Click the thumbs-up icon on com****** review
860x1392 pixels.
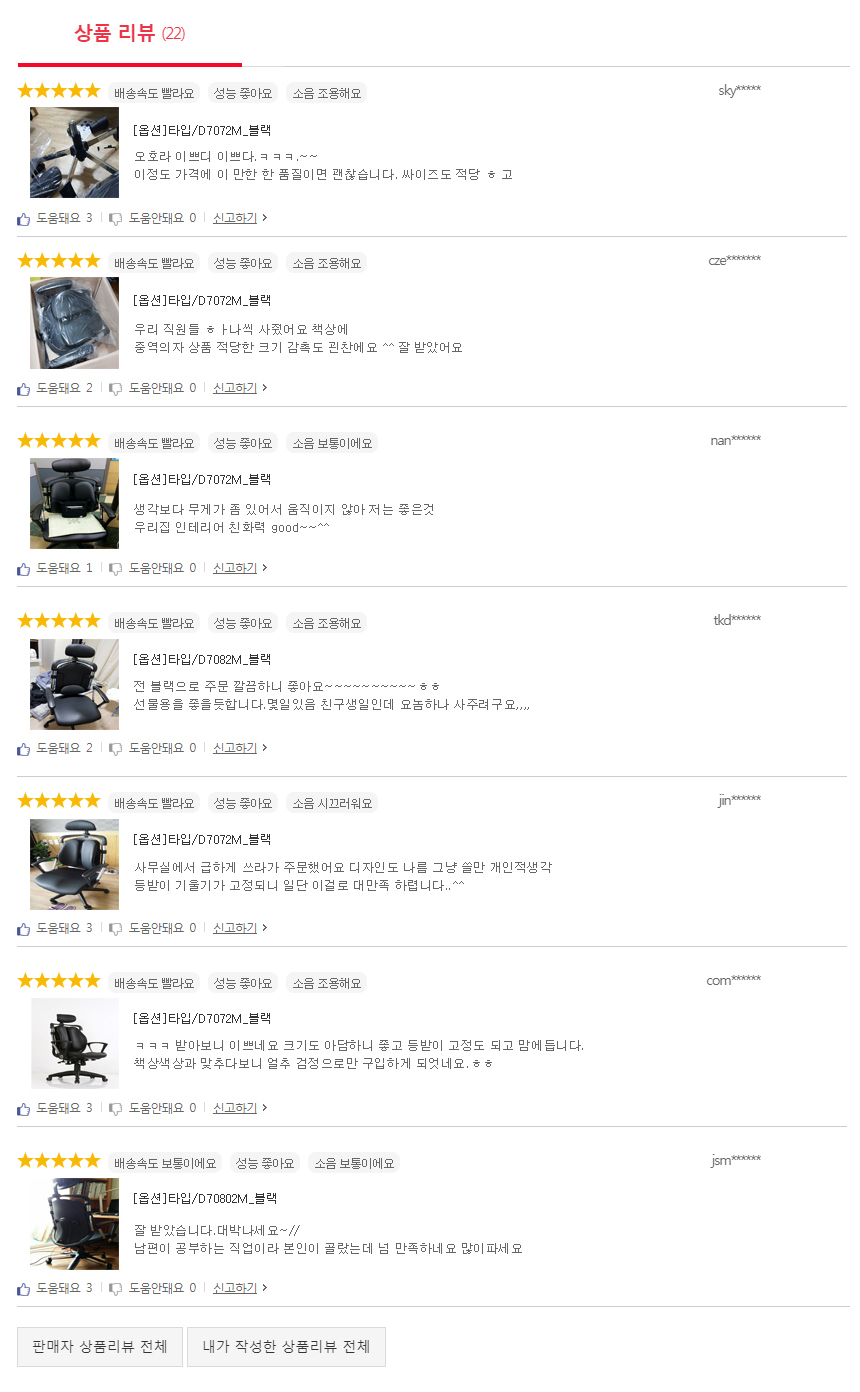coord(22,1107)
